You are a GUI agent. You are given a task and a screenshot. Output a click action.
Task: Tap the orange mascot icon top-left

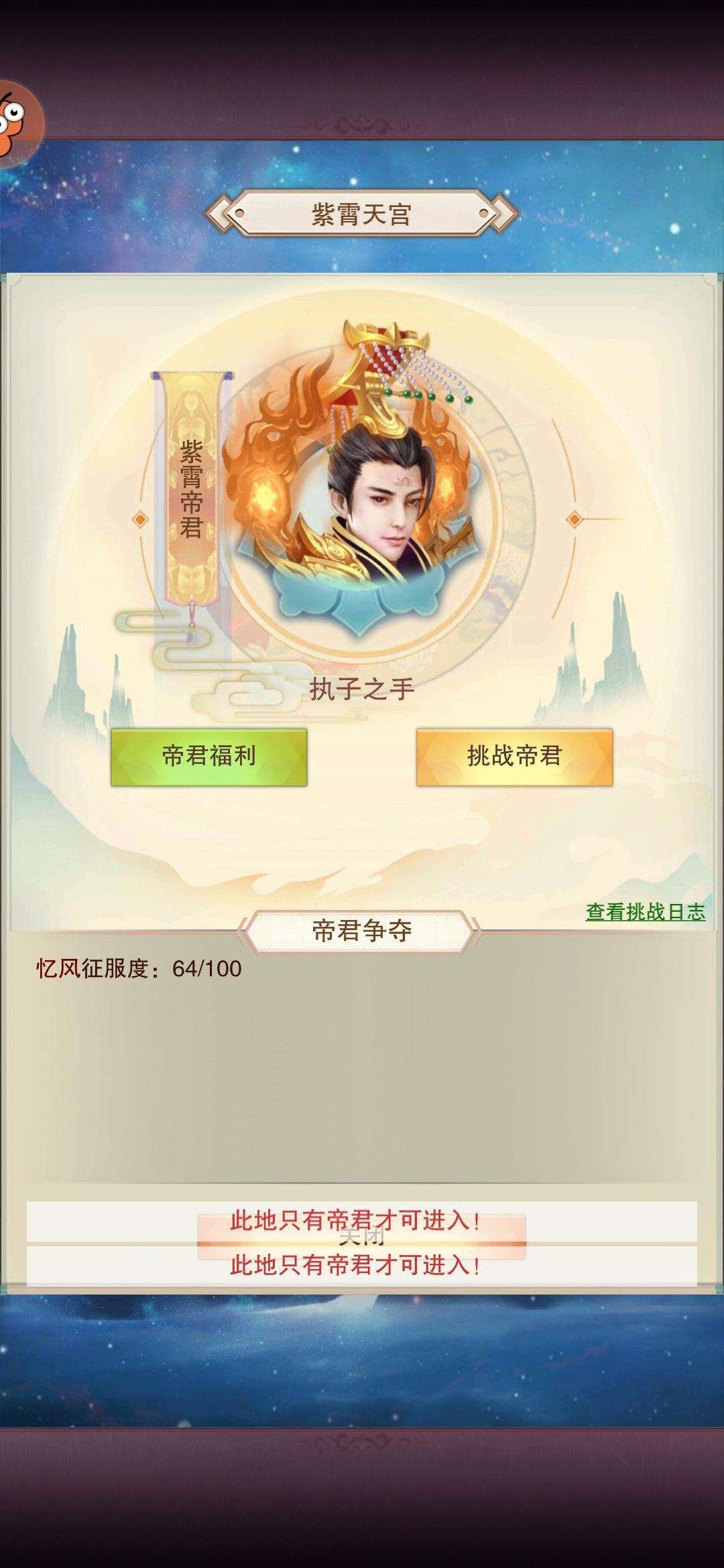pos(17,117)
